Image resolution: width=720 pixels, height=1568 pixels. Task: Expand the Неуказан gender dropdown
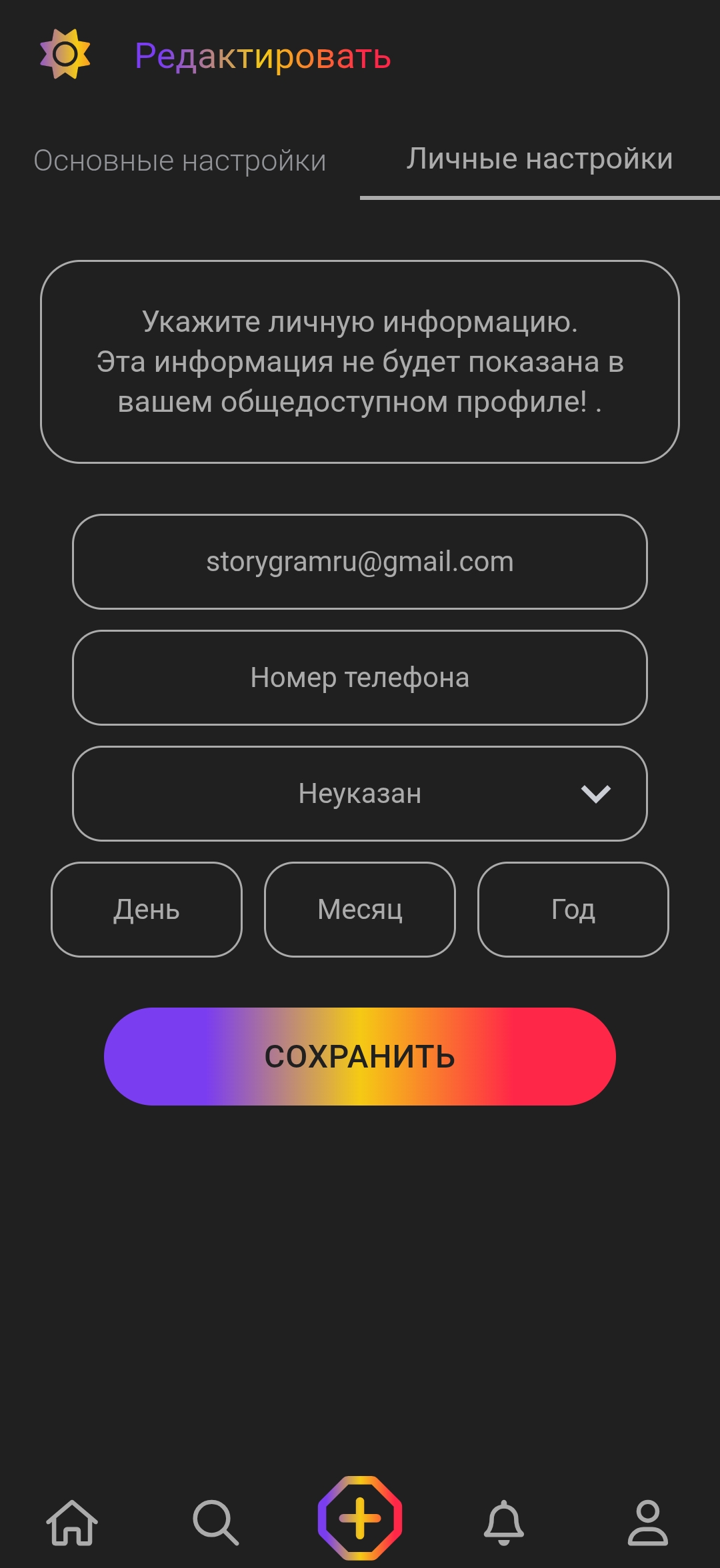360,794
